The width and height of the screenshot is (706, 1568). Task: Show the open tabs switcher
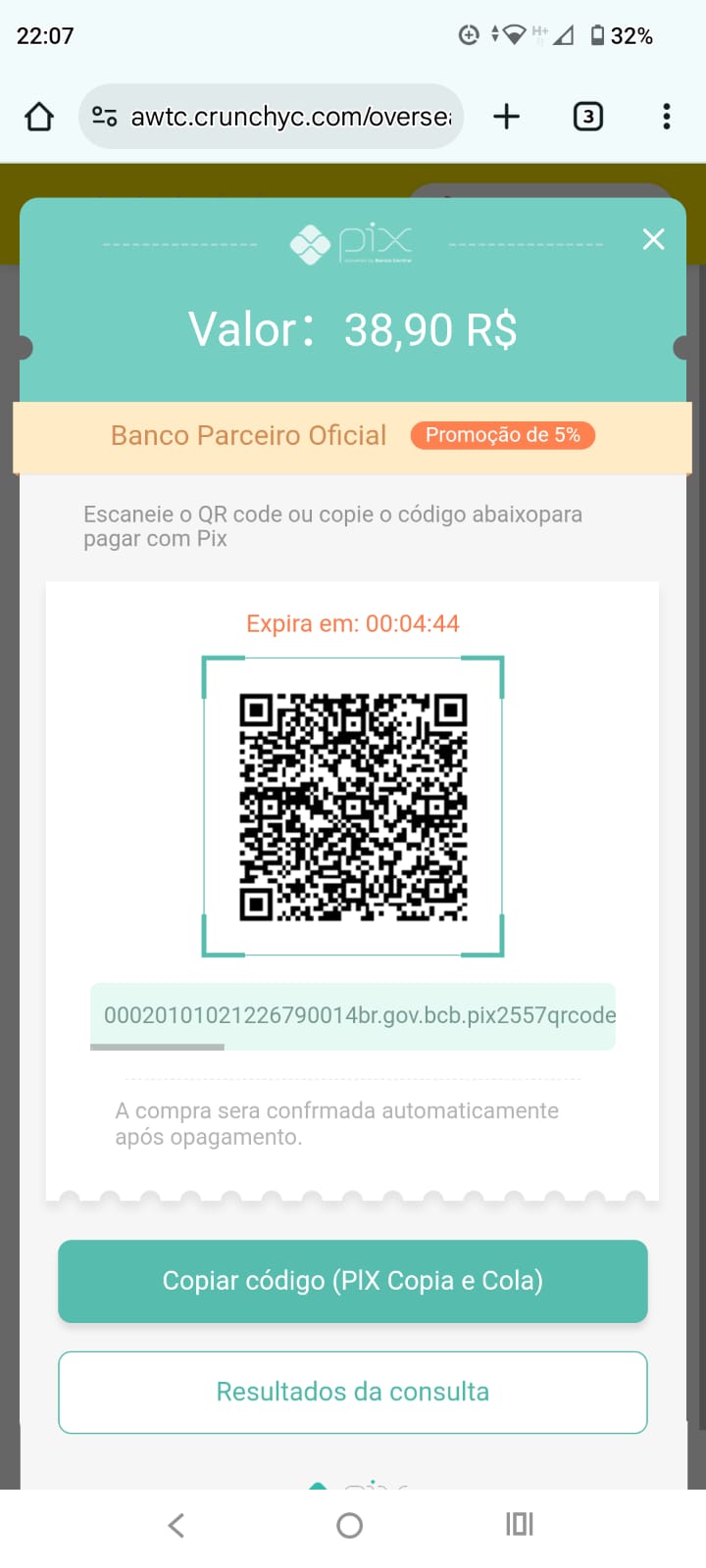coord(587,117)
